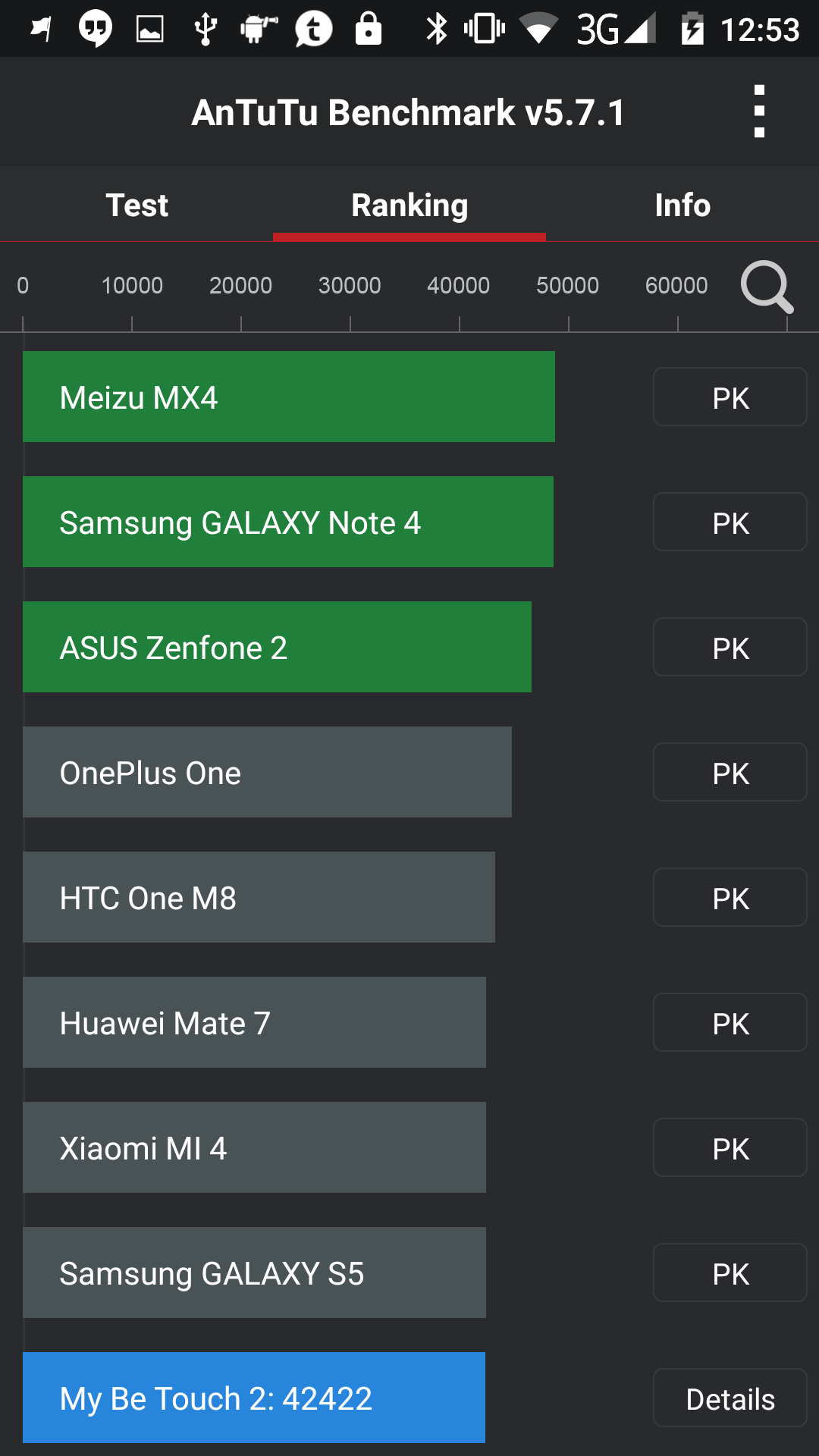Screen dimensions: 819x1456
Task: Go to the Info tab
Action: pos(682,205)
